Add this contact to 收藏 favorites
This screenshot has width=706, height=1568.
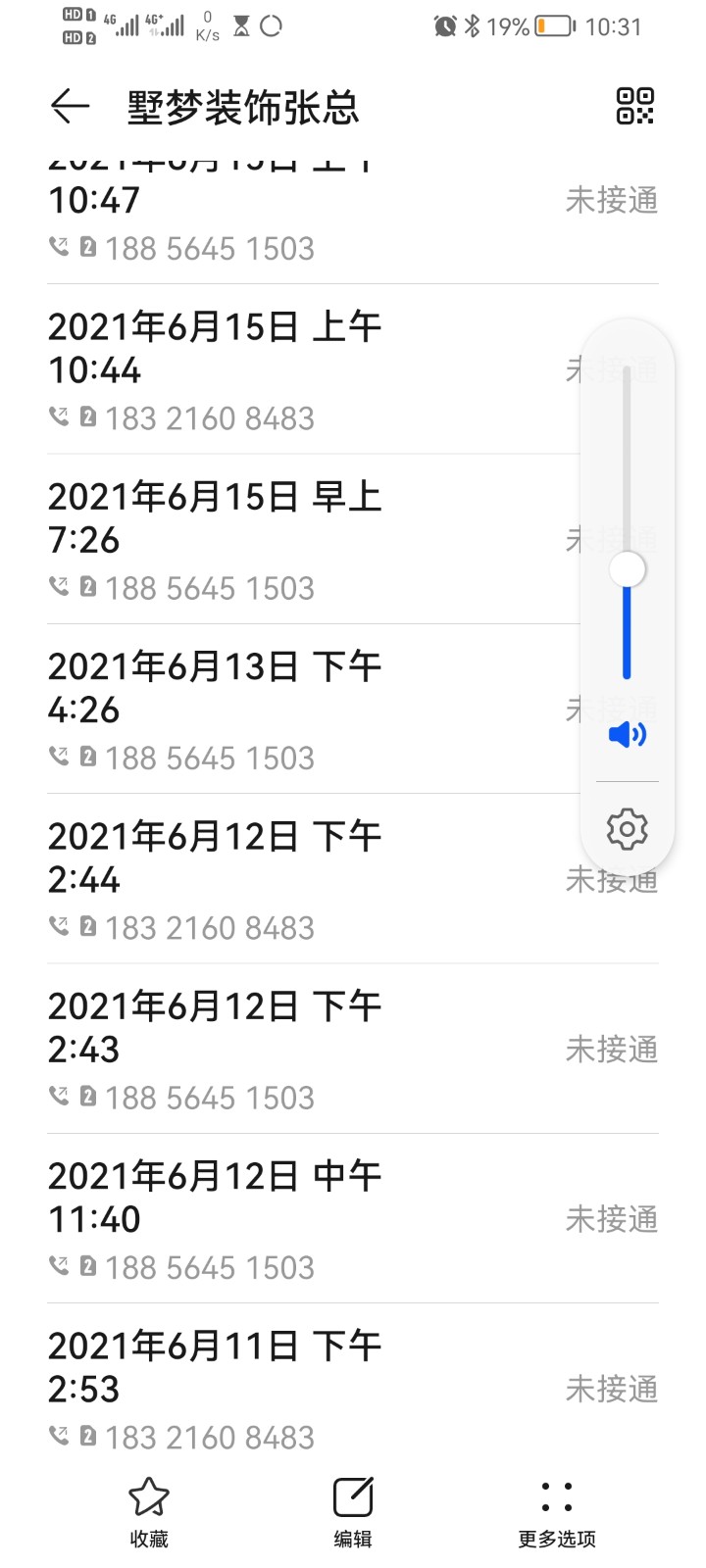pyautogui.click(x=149, y=1511)
